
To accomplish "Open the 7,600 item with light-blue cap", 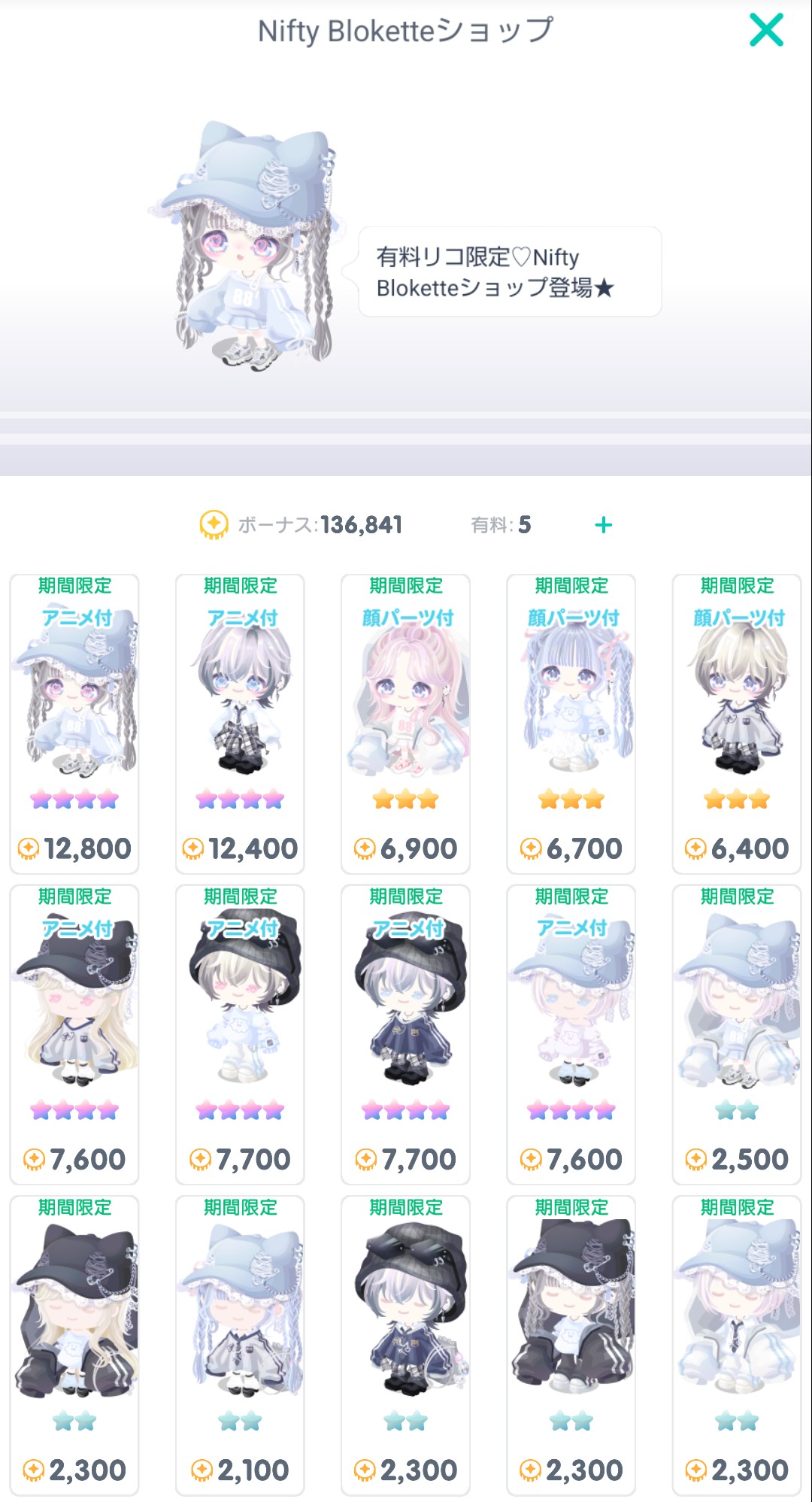I will tap(571, 1034).
